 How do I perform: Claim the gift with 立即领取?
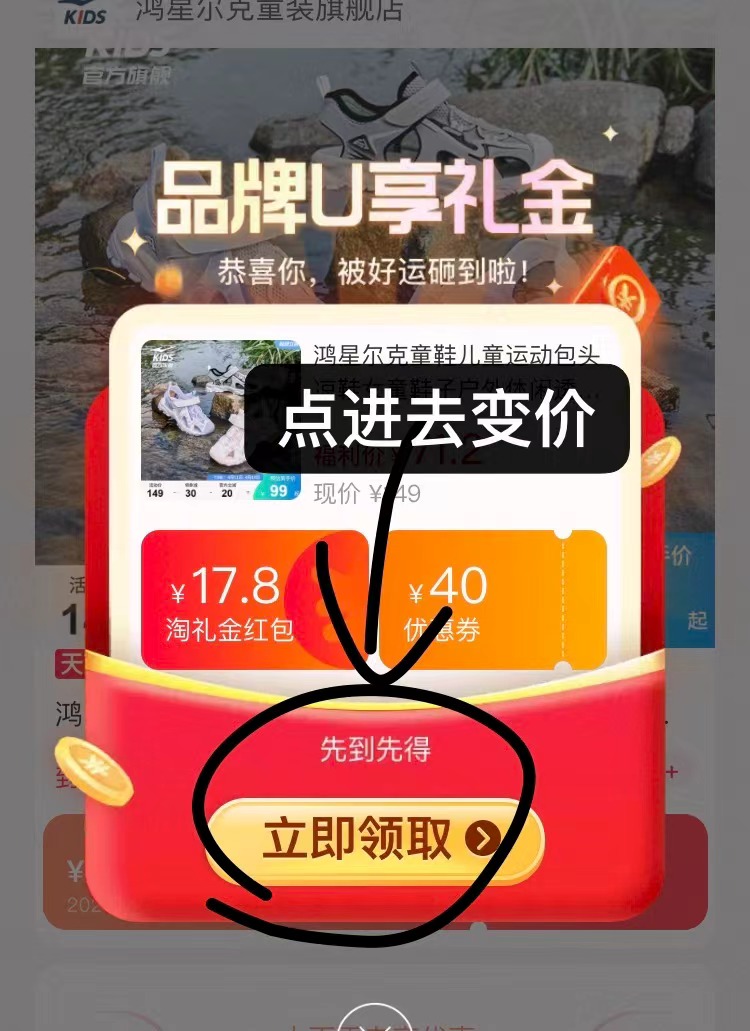[376, 841]
